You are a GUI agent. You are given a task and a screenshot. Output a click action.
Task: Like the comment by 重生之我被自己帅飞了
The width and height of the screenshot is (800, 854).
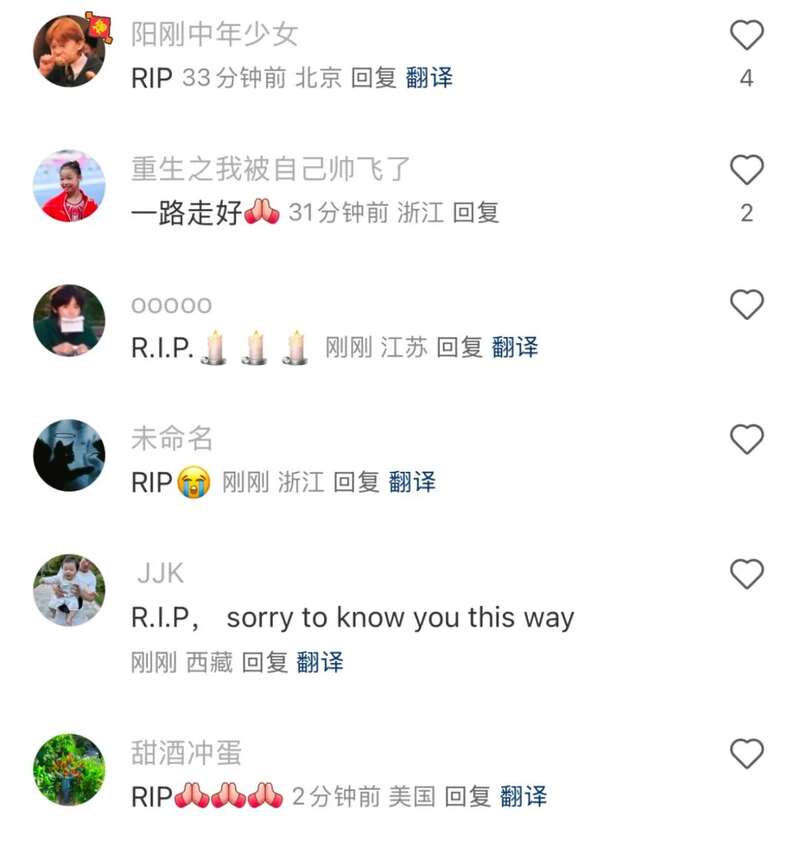pos(746,170)
